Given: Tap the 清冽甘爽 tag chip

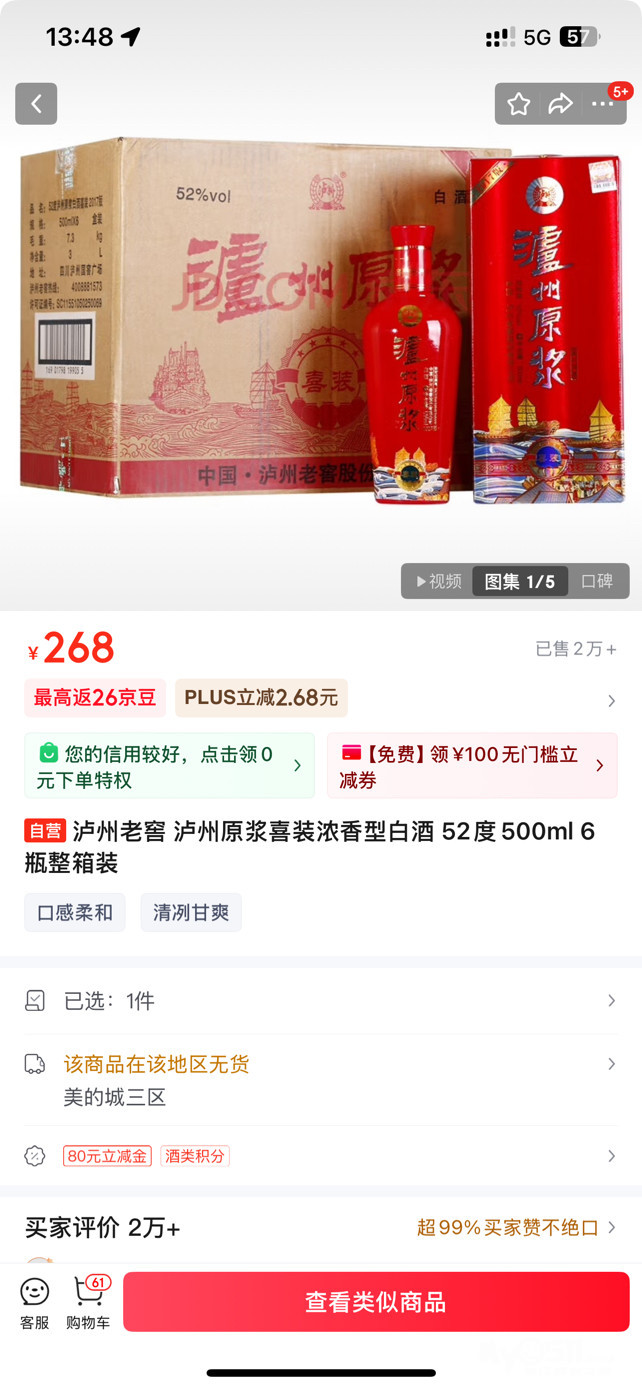Looking at the screenshot, I should [x=191, y=912].
